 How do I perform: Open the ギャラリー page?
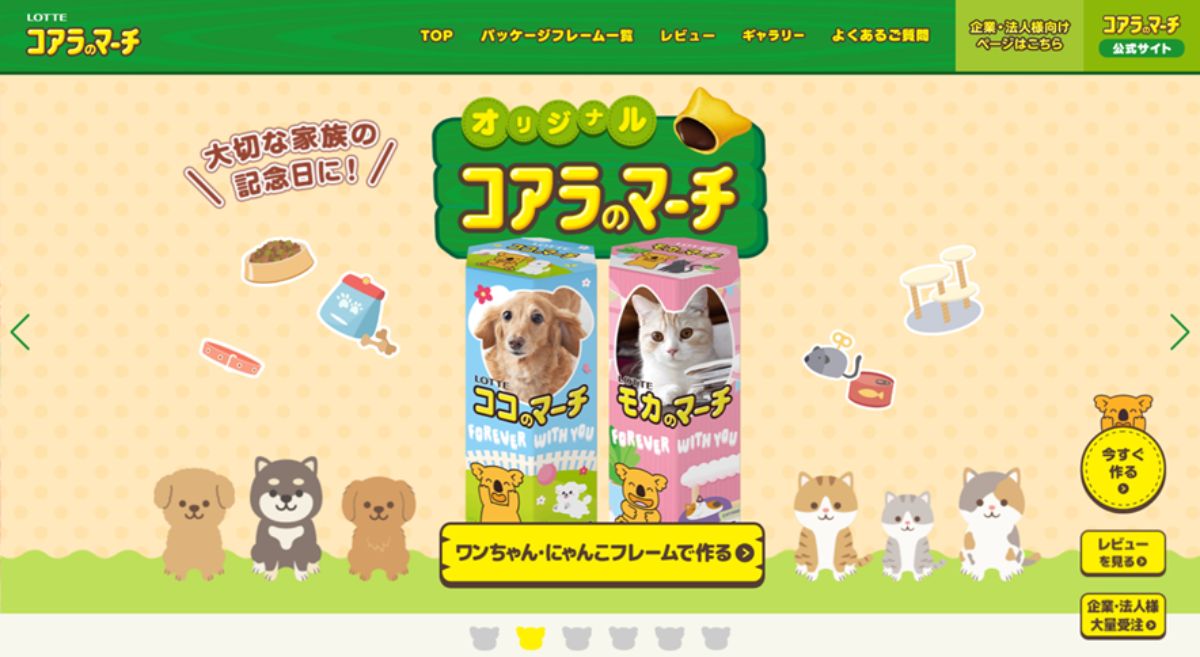point(773,36)
